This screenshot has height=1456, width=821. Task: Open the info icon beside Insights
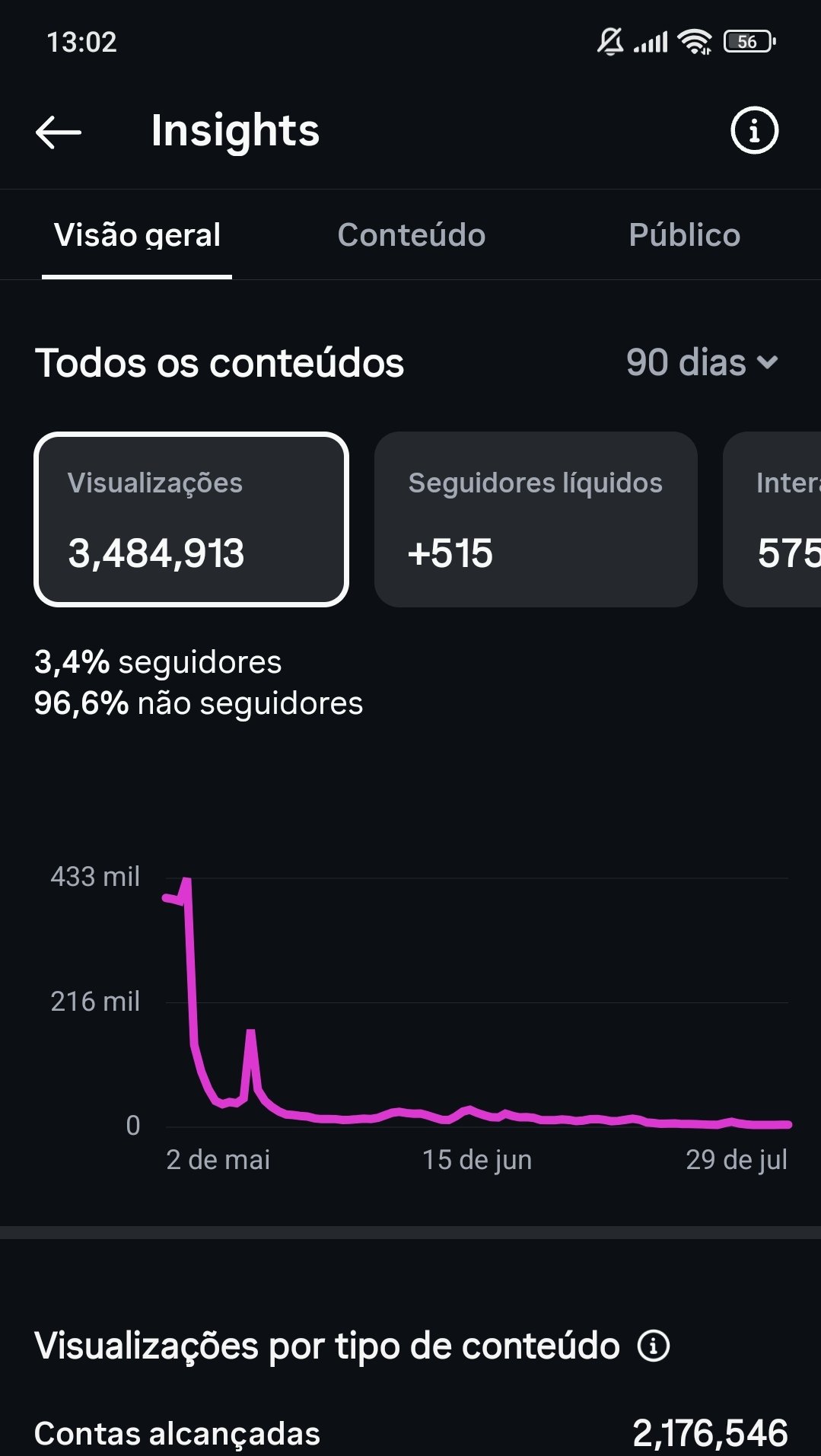(x=754, y=130)
